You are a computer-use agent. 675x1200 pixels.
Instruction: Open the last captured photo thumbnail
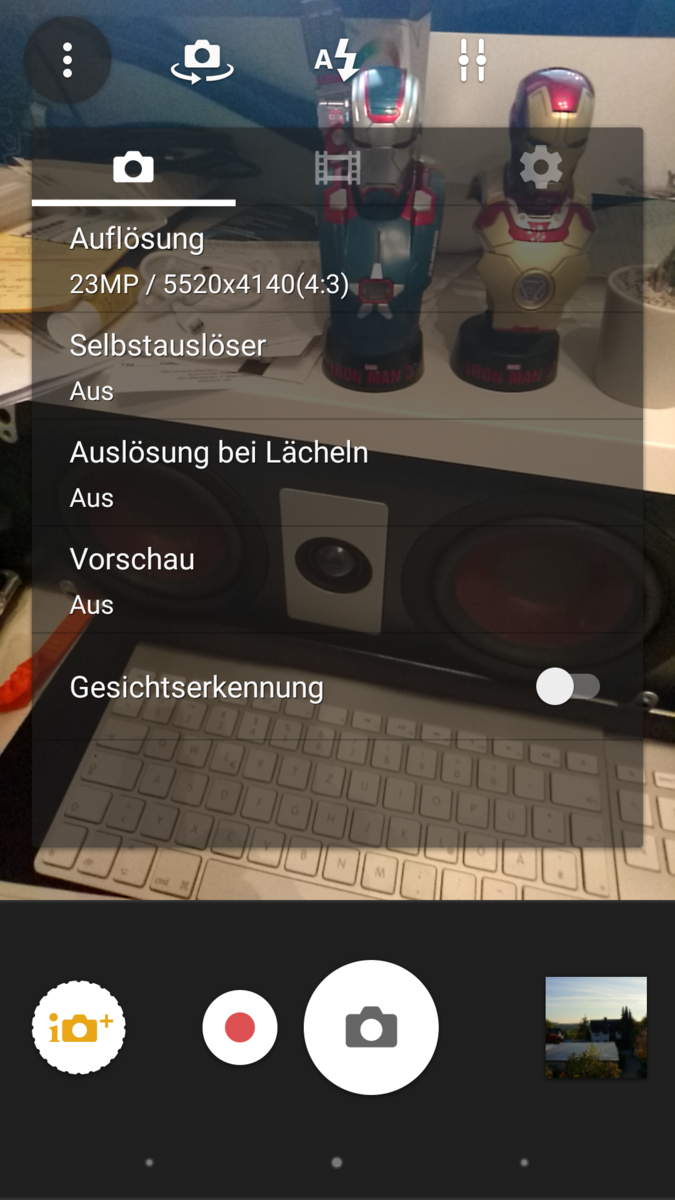pyautogui.click(x=596, y=1027)
